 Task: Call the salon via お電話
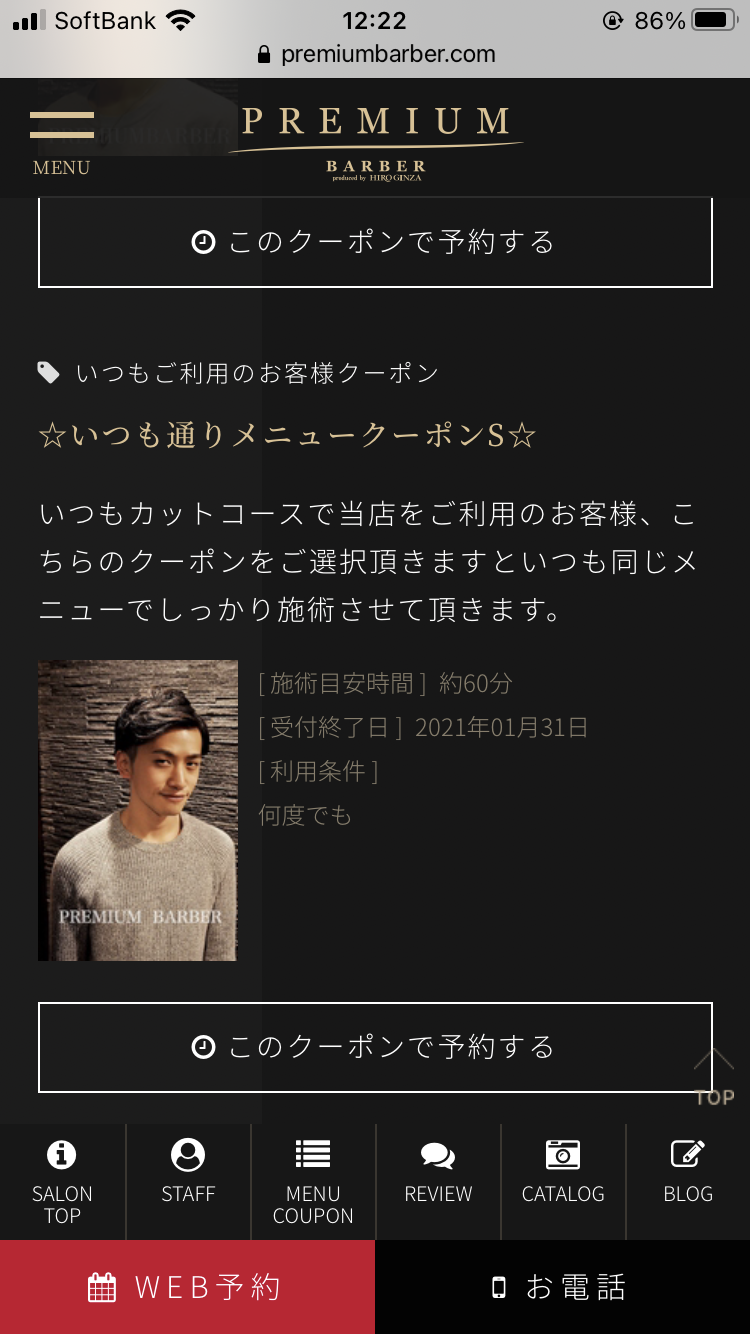562,1287
